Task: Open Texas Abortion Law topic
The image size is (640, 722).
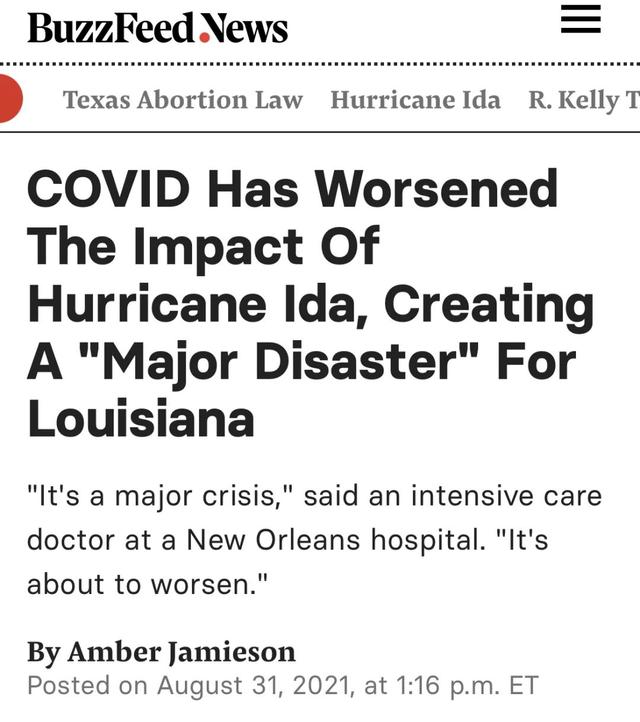Action: coord(182,100)
